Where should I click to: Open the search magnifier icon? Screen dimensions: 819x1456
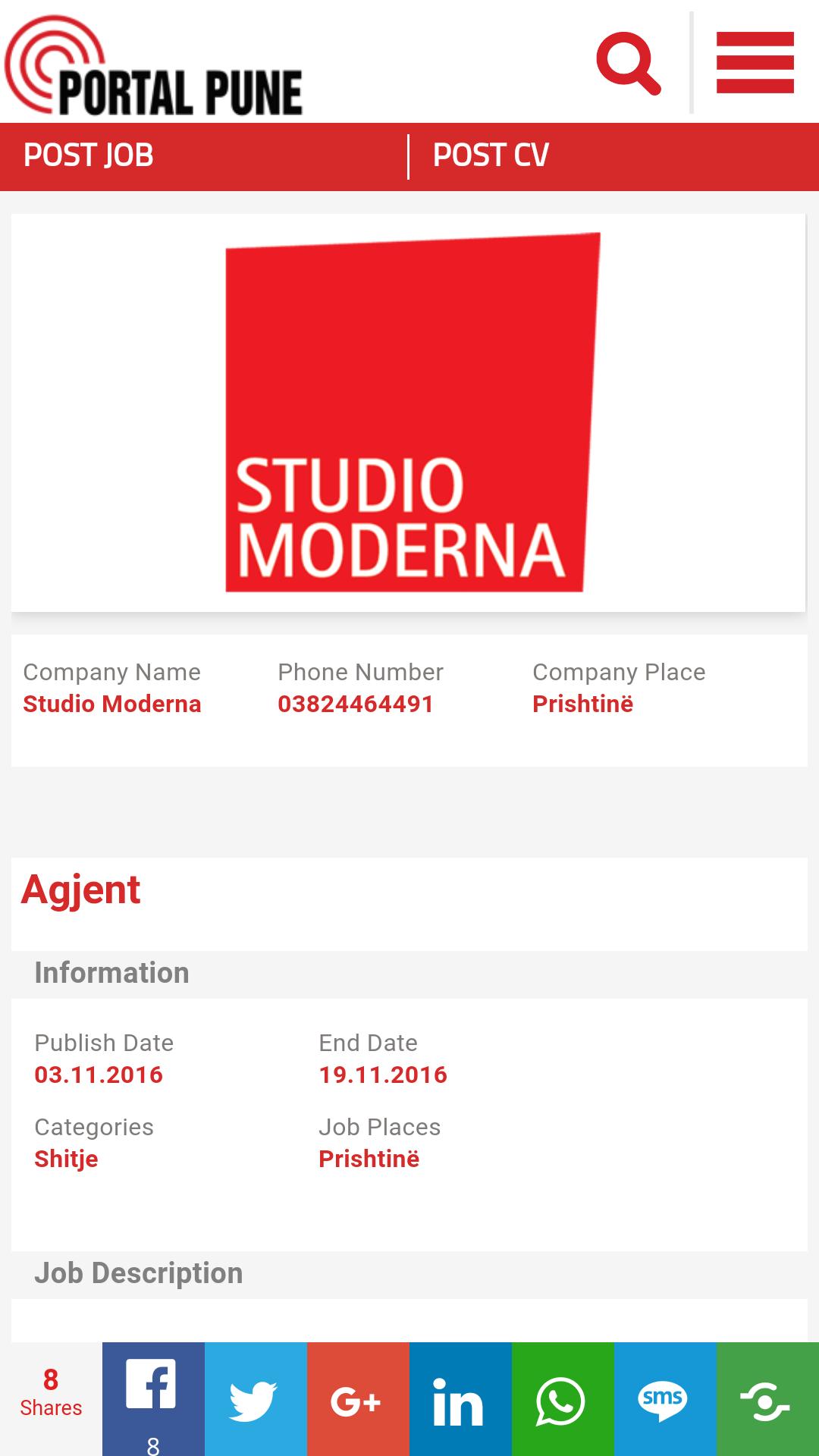[629, 63]
